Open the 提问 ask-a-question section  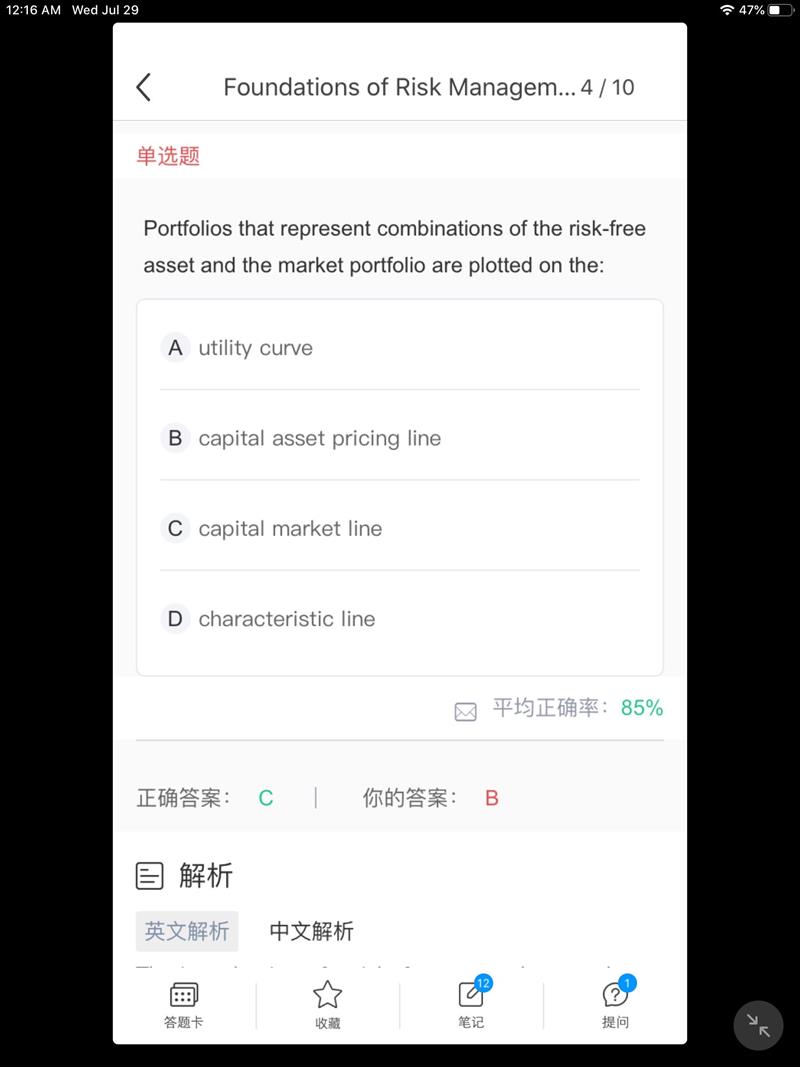click(x=615, y=1004)
